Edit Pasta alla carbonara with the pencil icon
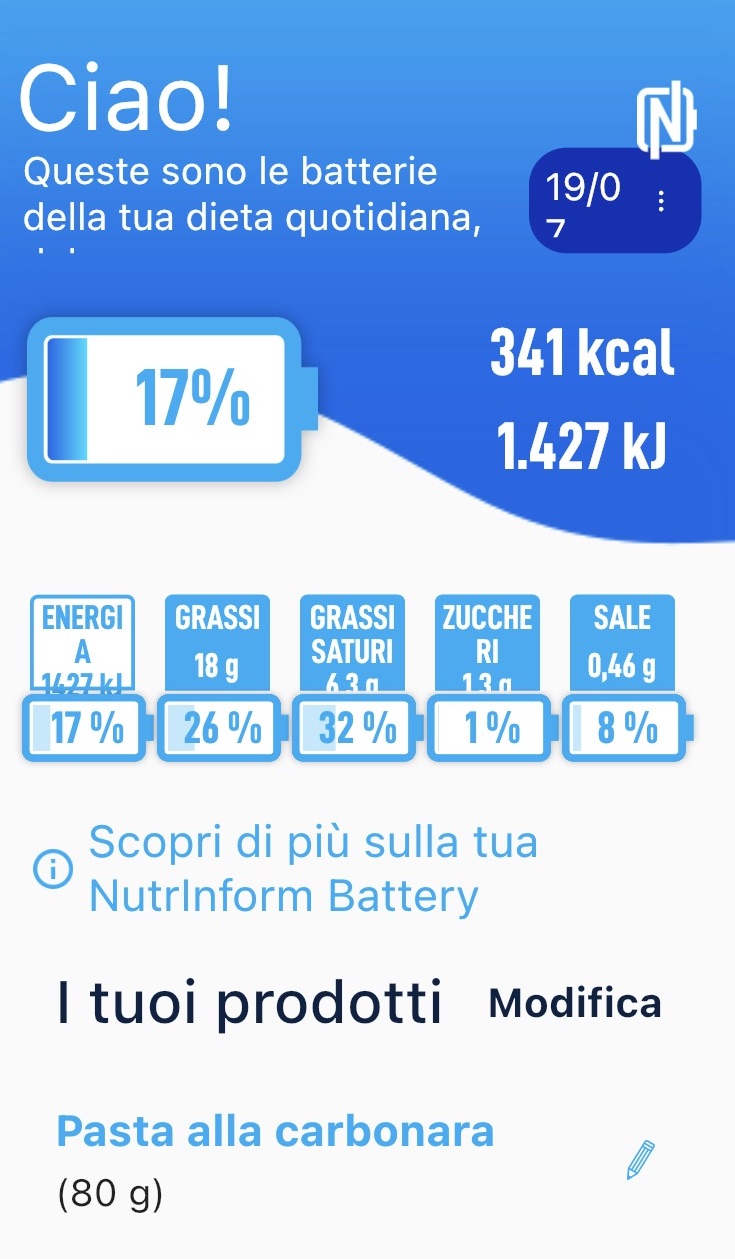Image resolution: width=735 pixels, height=1259 pixels. [640, 1159]
